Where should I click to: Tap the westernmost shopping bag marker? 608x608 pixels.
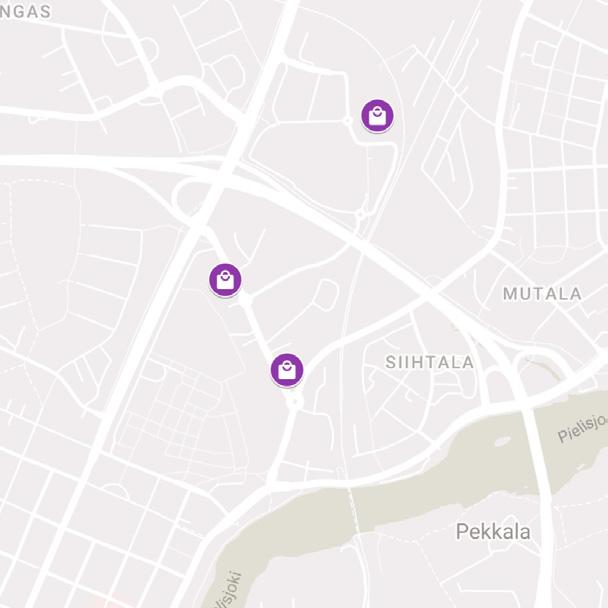(x=225, y=280)
